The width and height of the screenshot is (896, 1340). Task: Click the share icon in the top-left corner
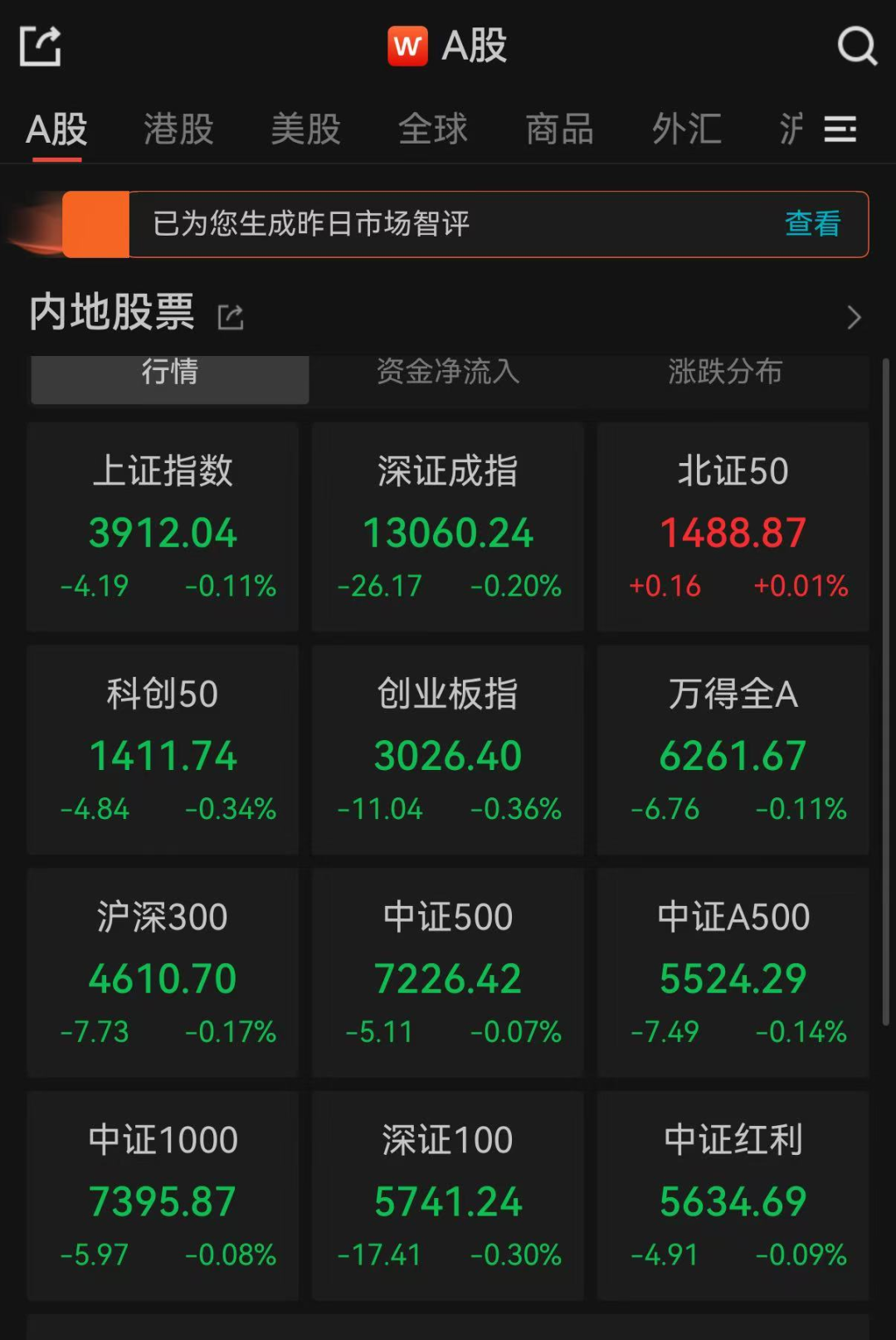click(x=41, y=46)
